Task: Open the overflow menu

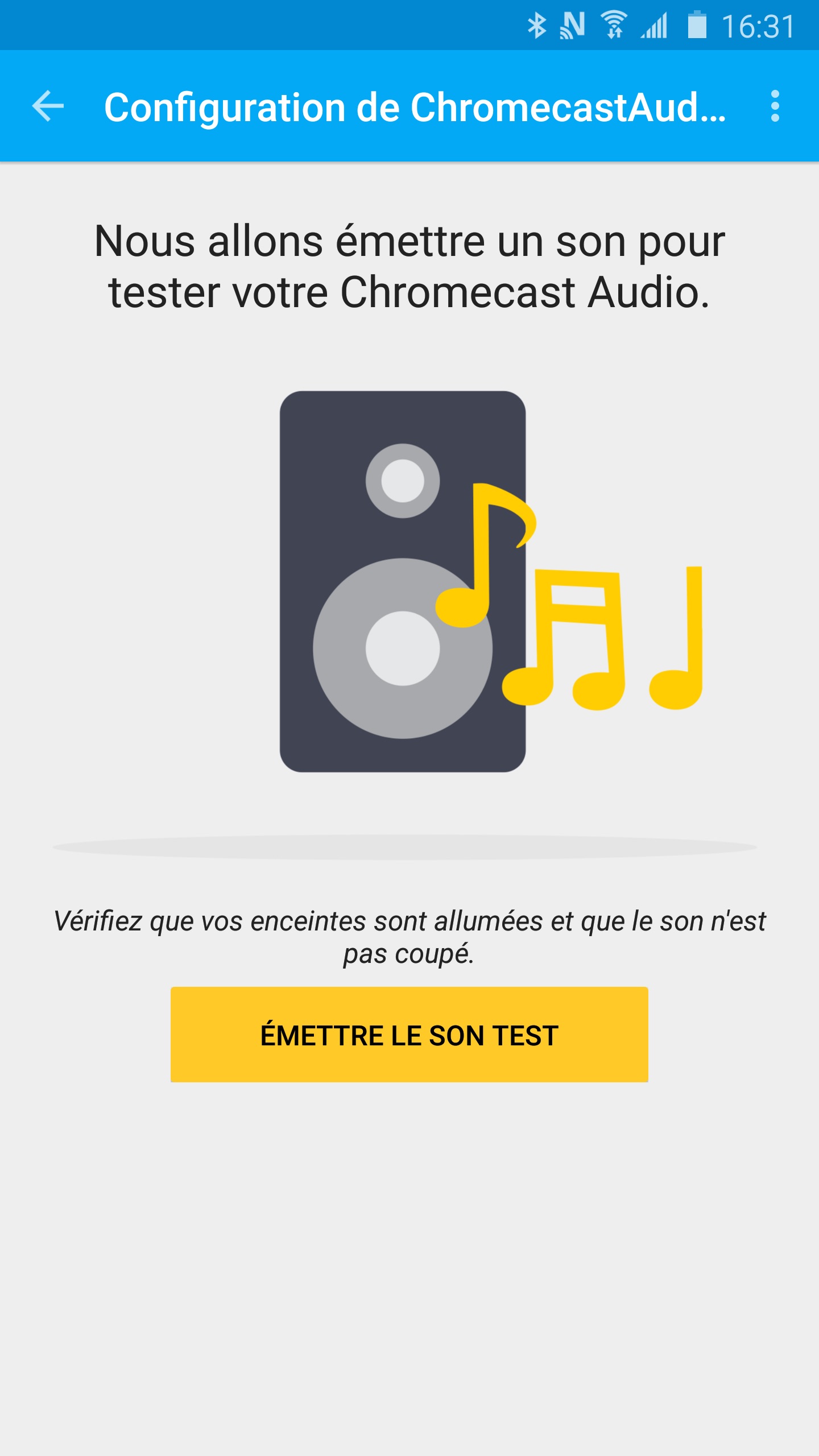Action: coord(775,106)
